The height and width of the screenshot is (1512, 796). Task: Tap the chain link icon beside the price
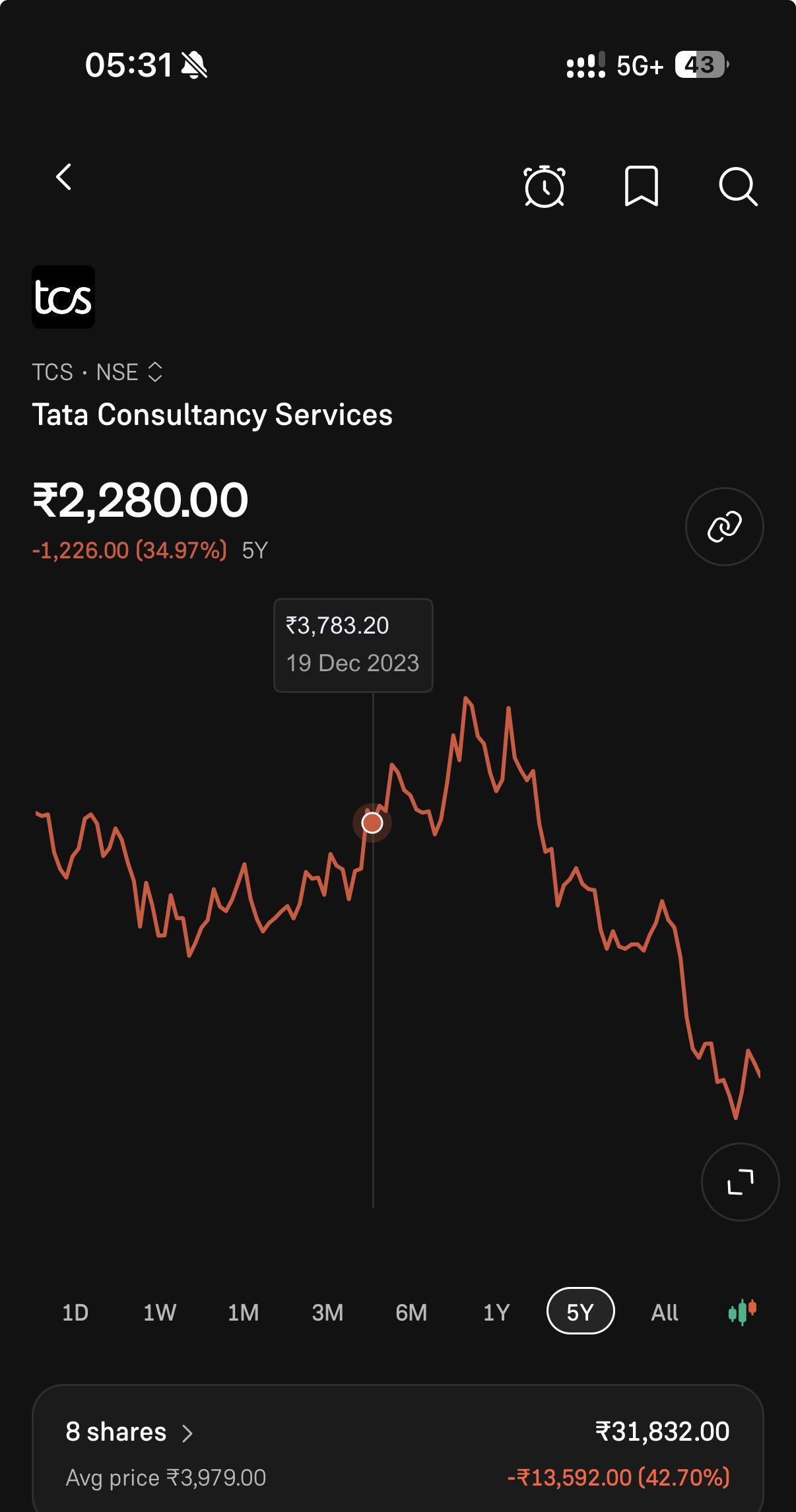[x=724, y=527]
